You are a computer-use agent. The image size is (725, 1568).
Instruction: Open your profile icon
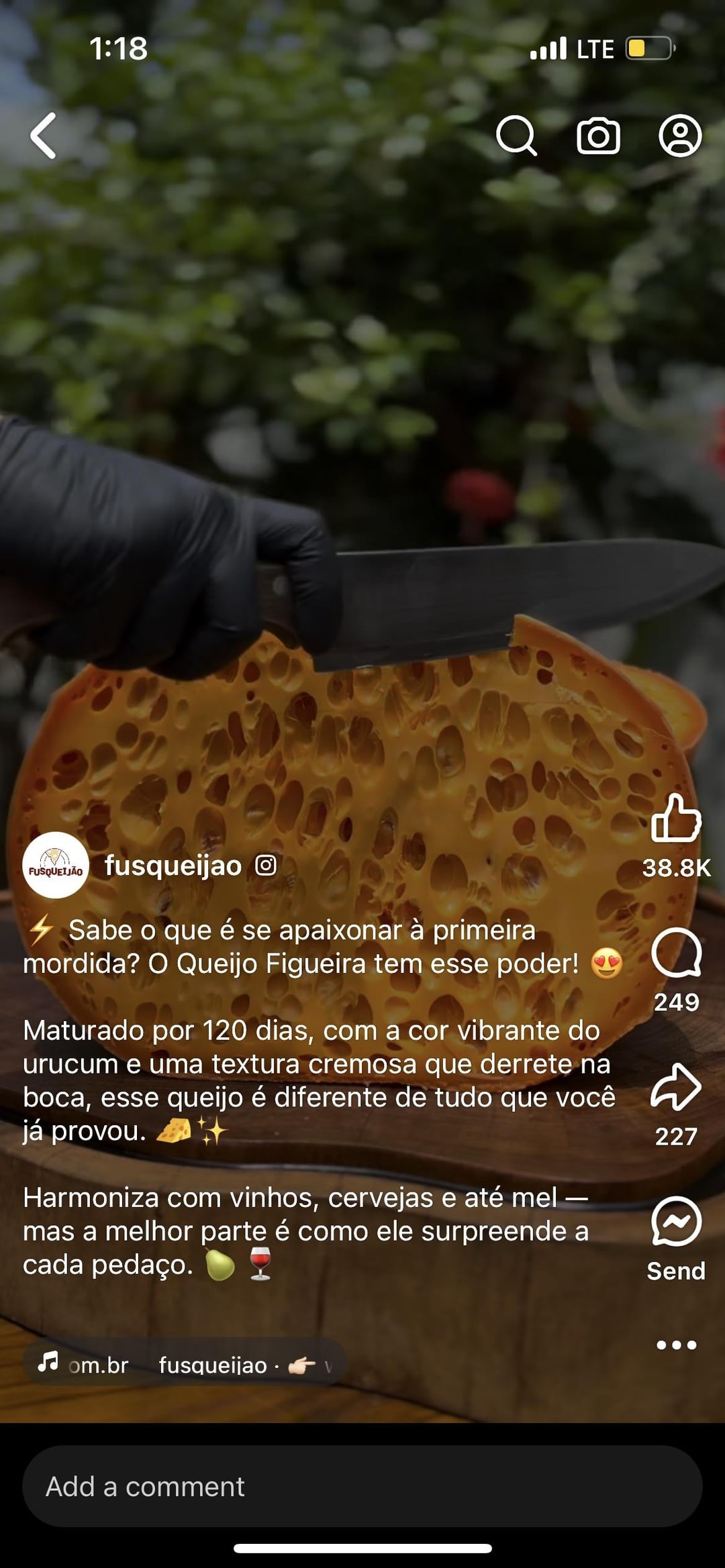point(680,136)
